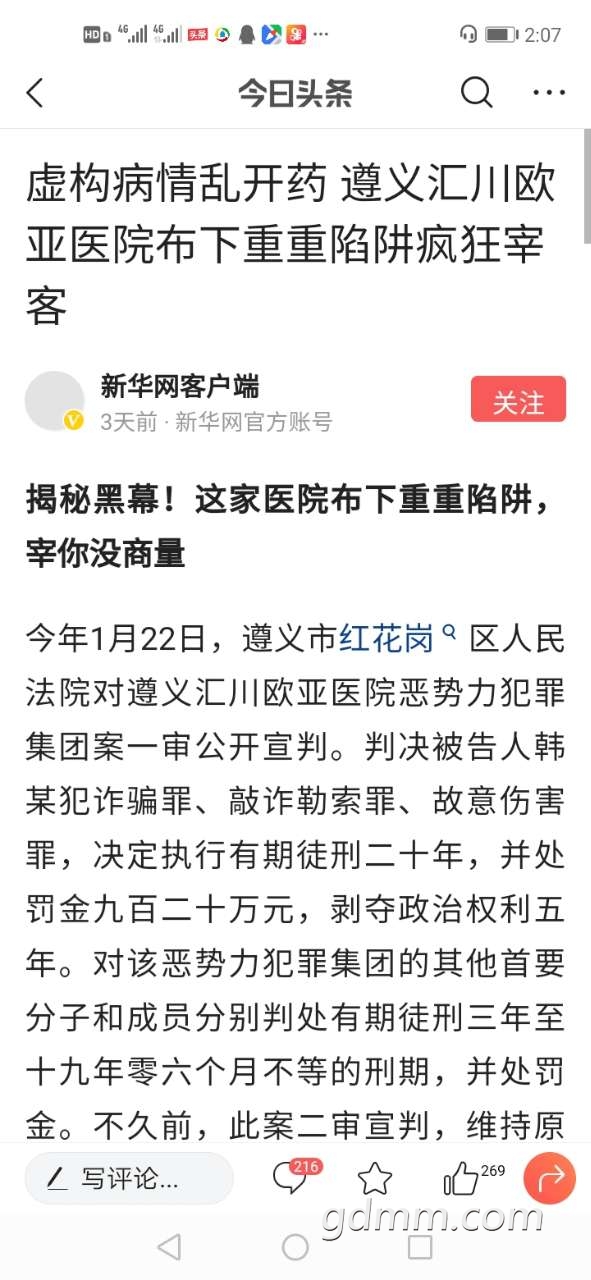591x1280 pixels.
Task: Open recent apps square button
Action: [421, 1246]
